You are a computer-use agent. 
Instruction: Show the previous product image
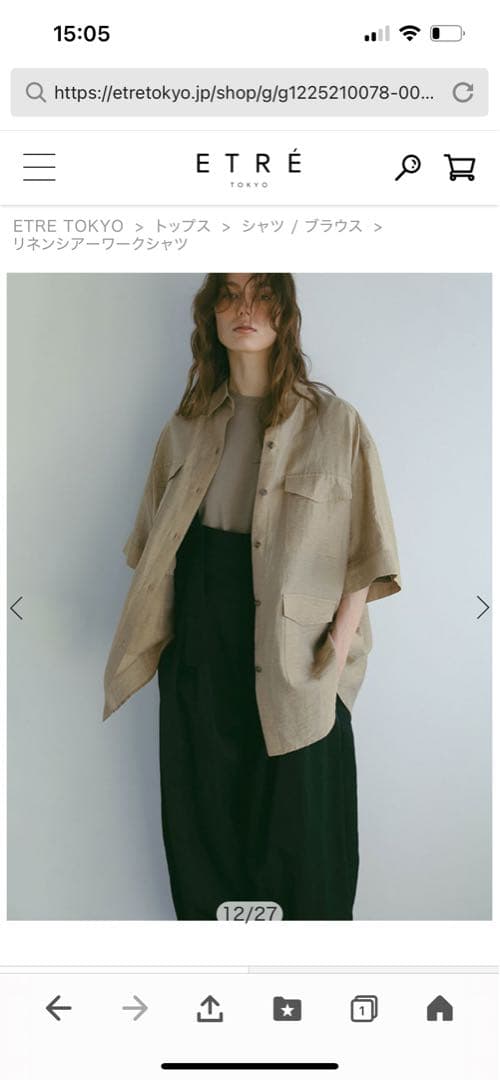tap(17, 608)
